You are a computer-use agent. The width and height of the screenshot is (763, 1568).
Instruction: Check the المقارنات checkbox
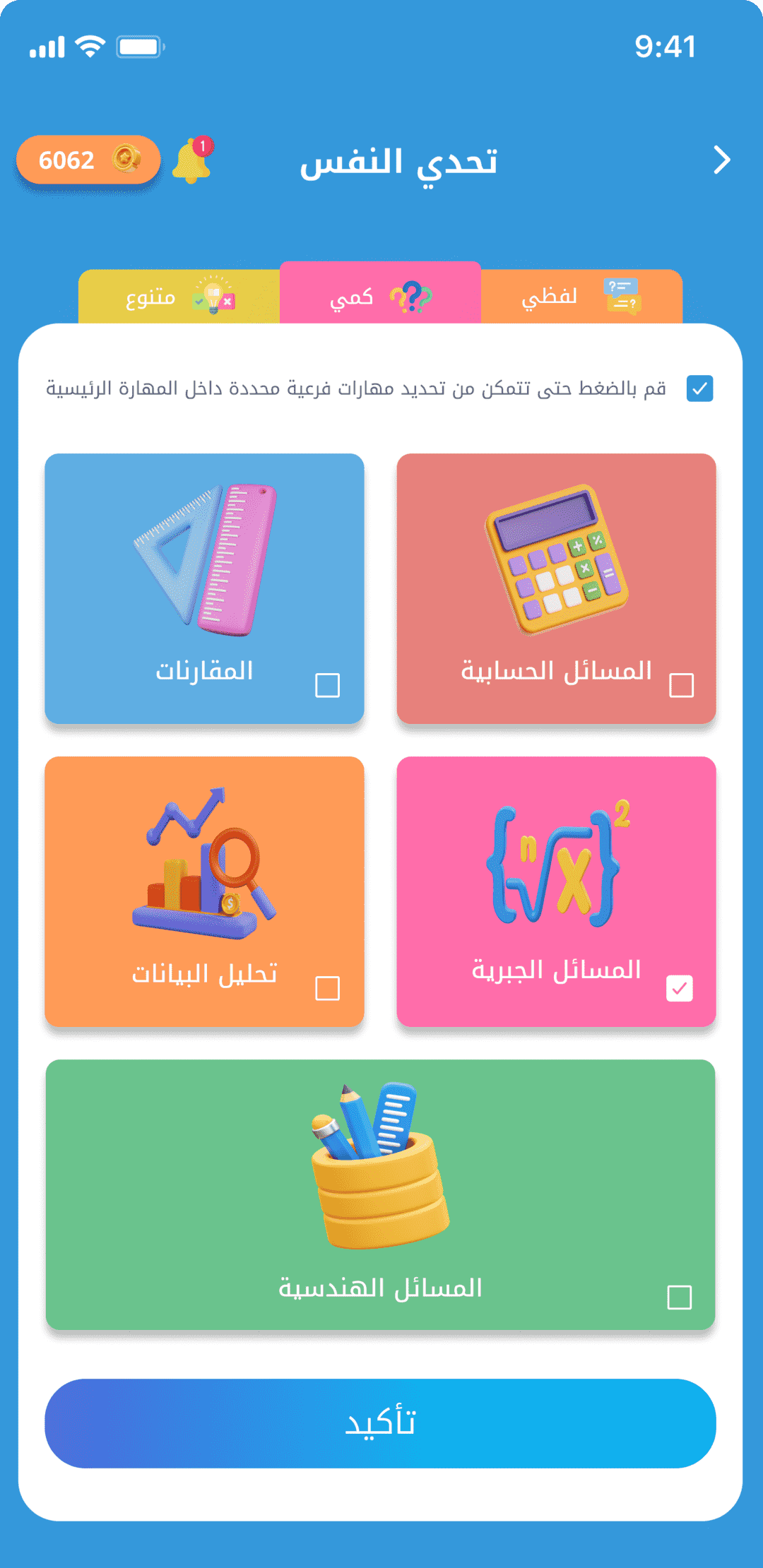pos(327,684)
